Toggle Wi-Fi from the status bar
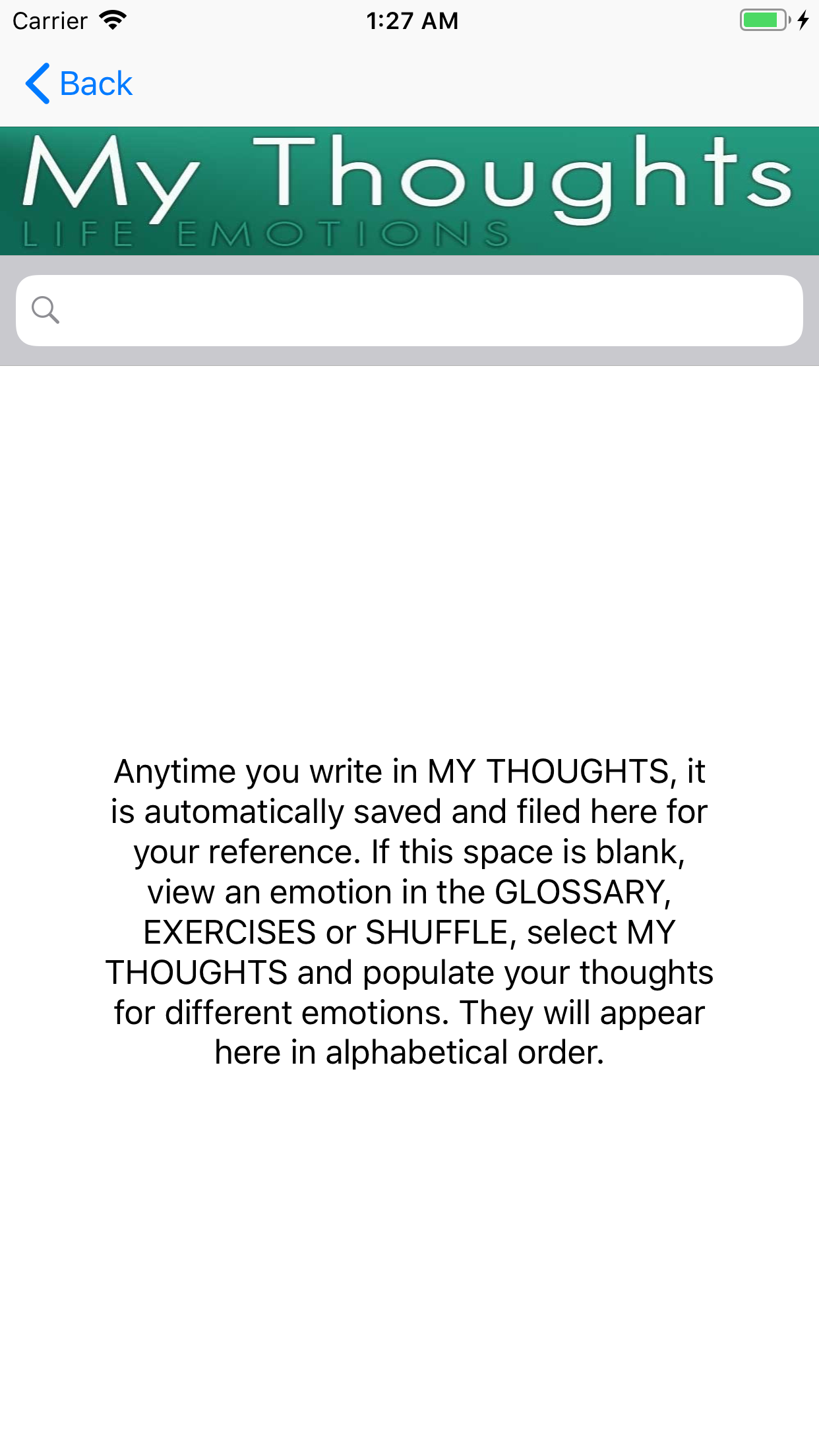This screenshot has width=819, height=1456. [113, 20]
